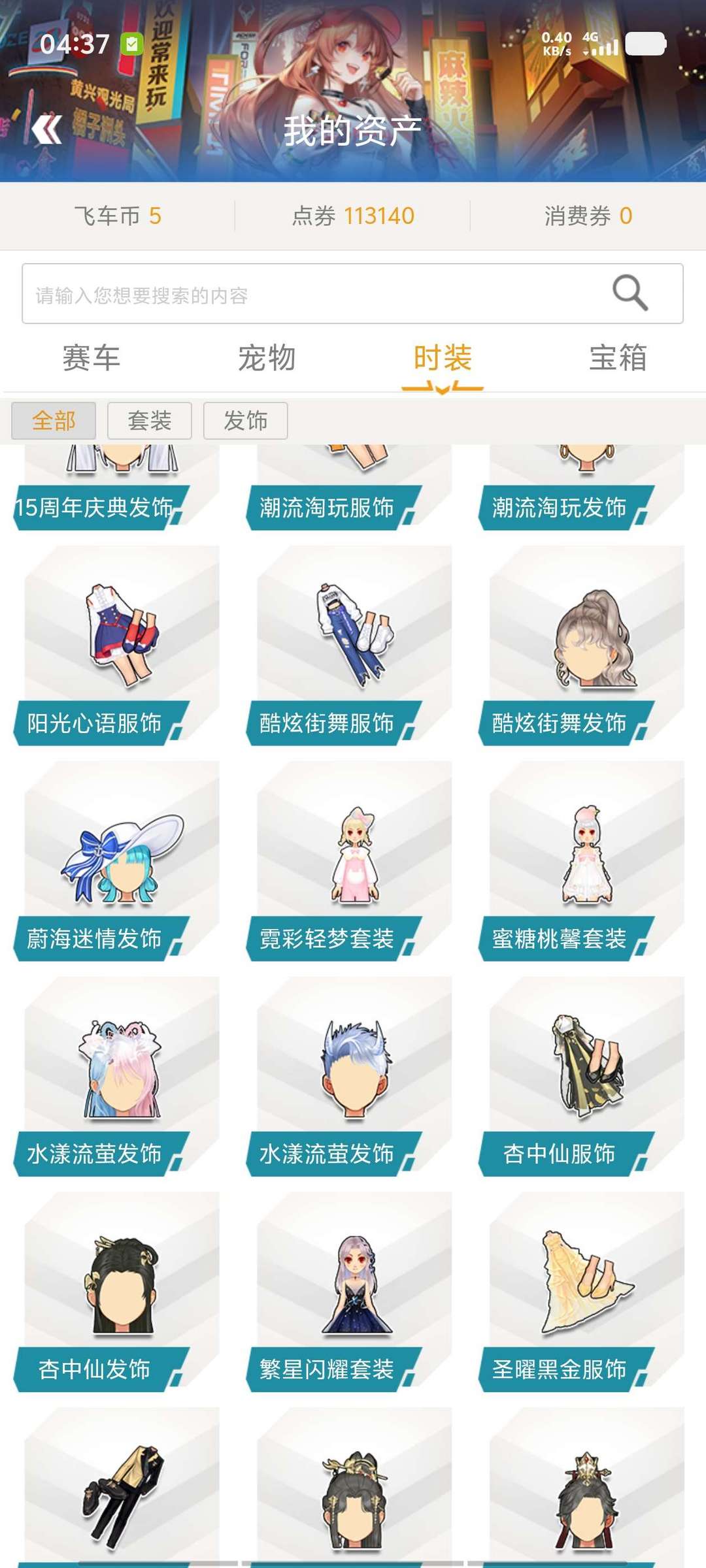
Task: Open 杏中仙服饰 item
Action: pyautogui.click(x=587, y=1075)
